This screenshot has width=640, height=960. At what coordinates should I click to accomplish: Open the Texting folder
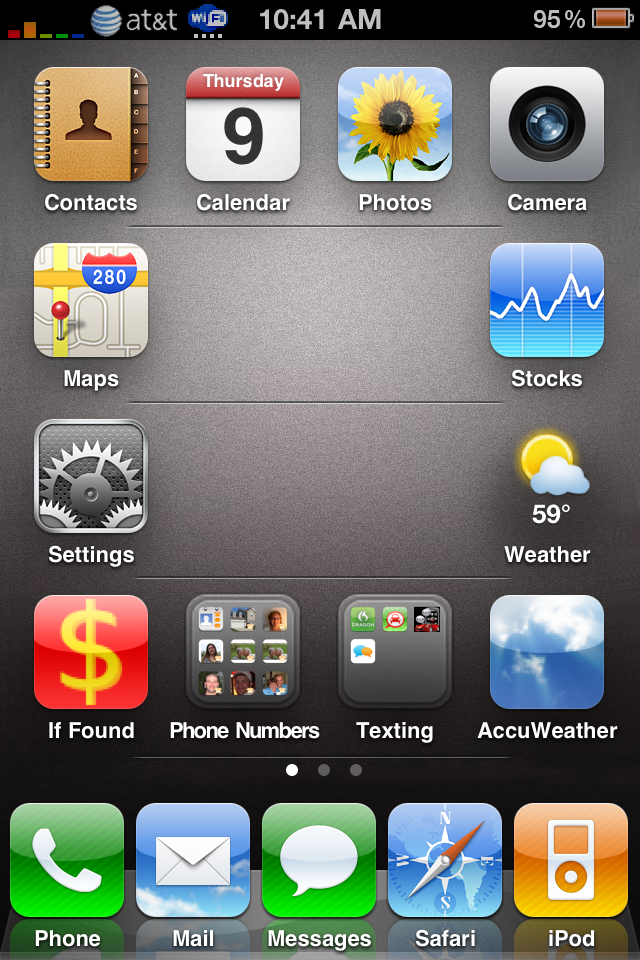click(x=395, y=653)
